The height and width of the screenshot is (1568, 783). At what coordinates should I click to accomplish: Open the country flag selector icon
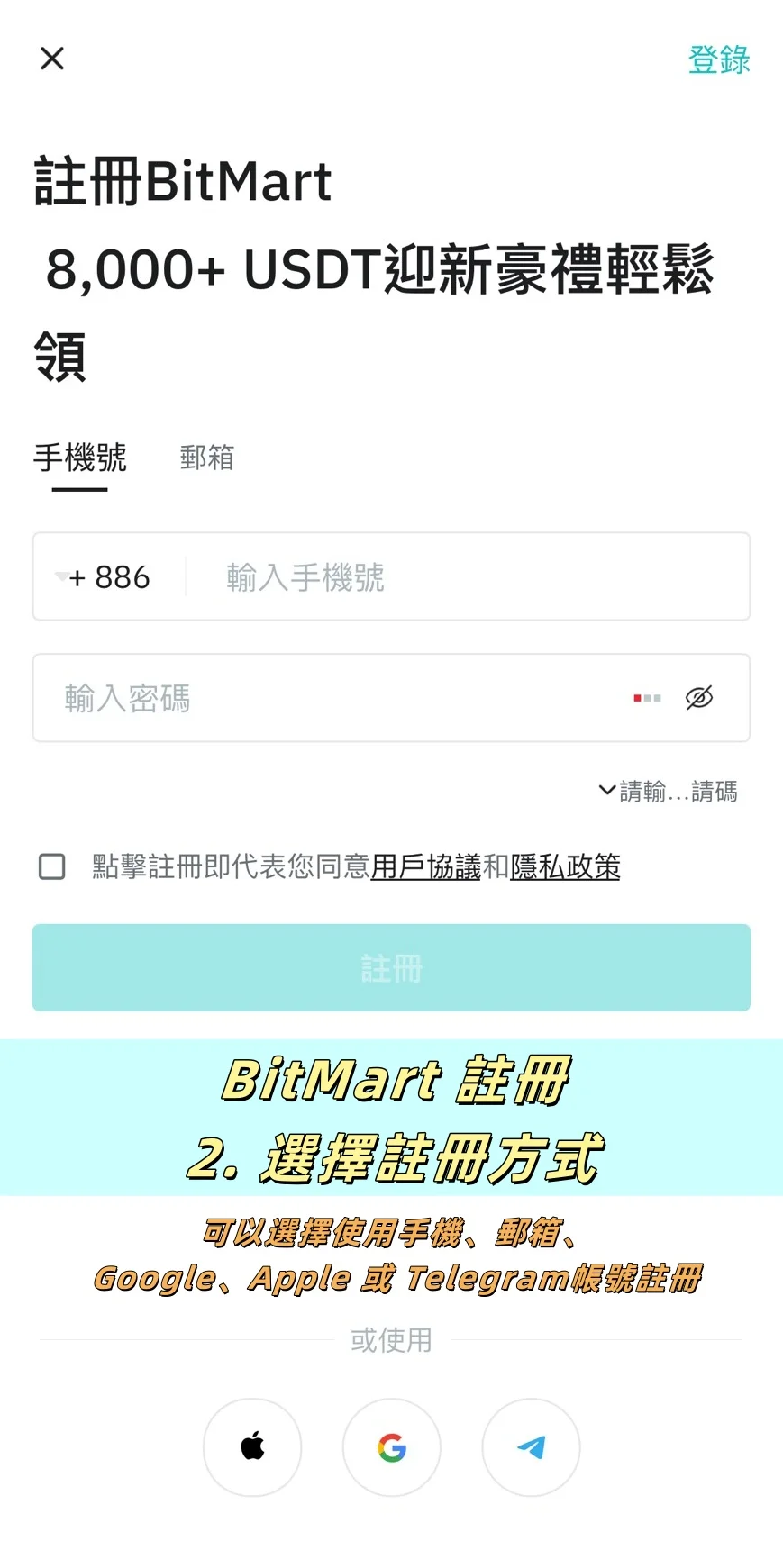click(59, 577)
